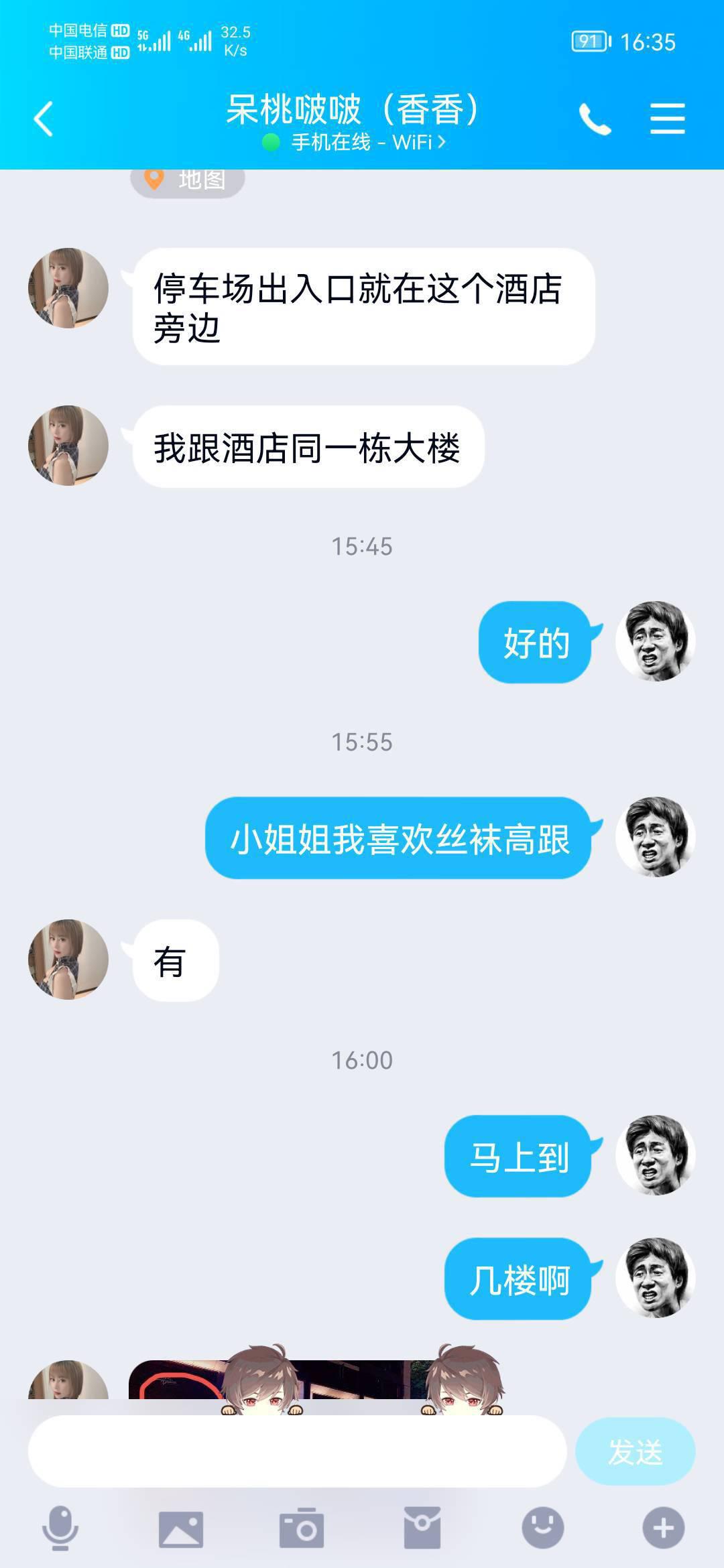
Task: Tap the green online status dot
Action: click(x=270, y=143)
